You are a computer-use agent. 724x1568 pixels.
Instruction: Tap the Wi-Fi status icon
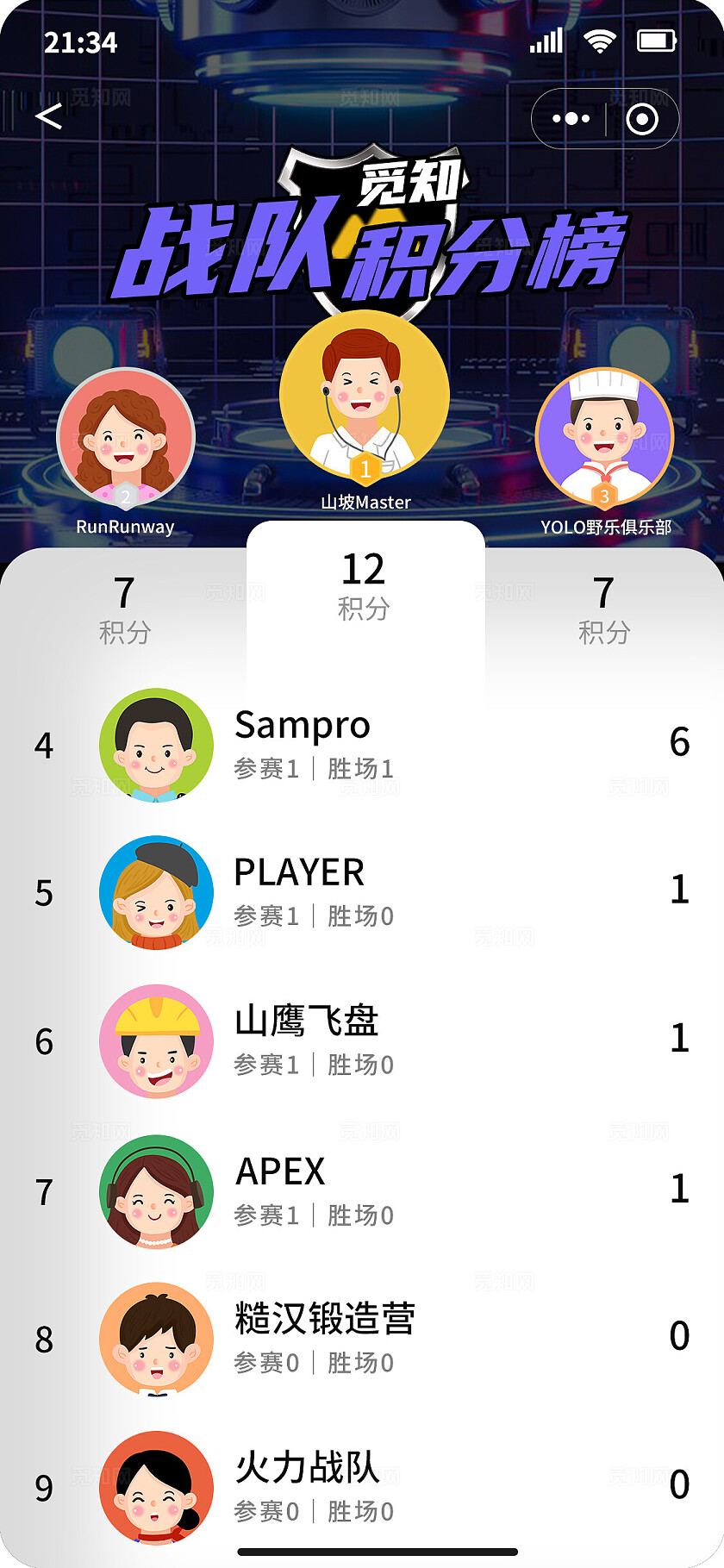[x=601, y=41]
